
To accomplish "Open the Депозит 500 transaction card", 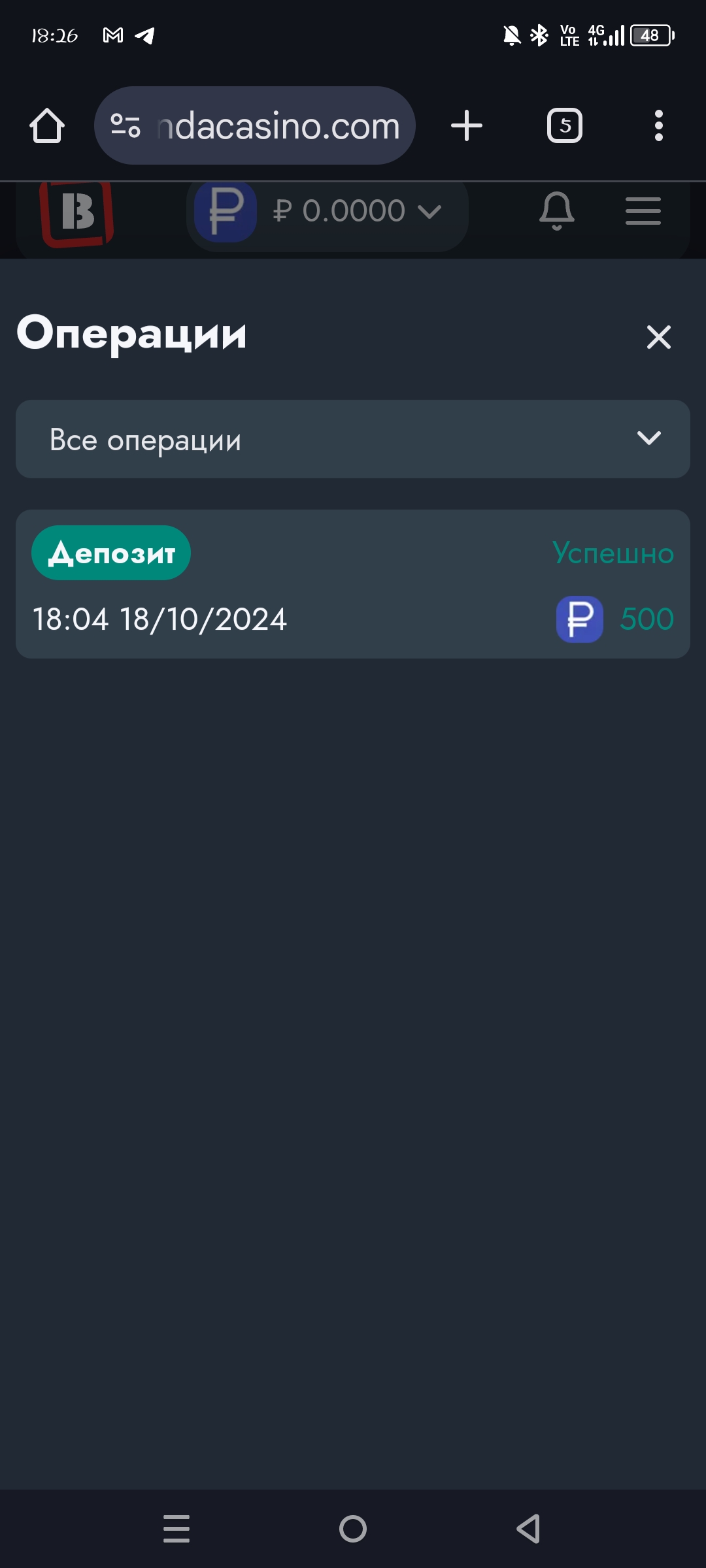I will coord(353,584).
